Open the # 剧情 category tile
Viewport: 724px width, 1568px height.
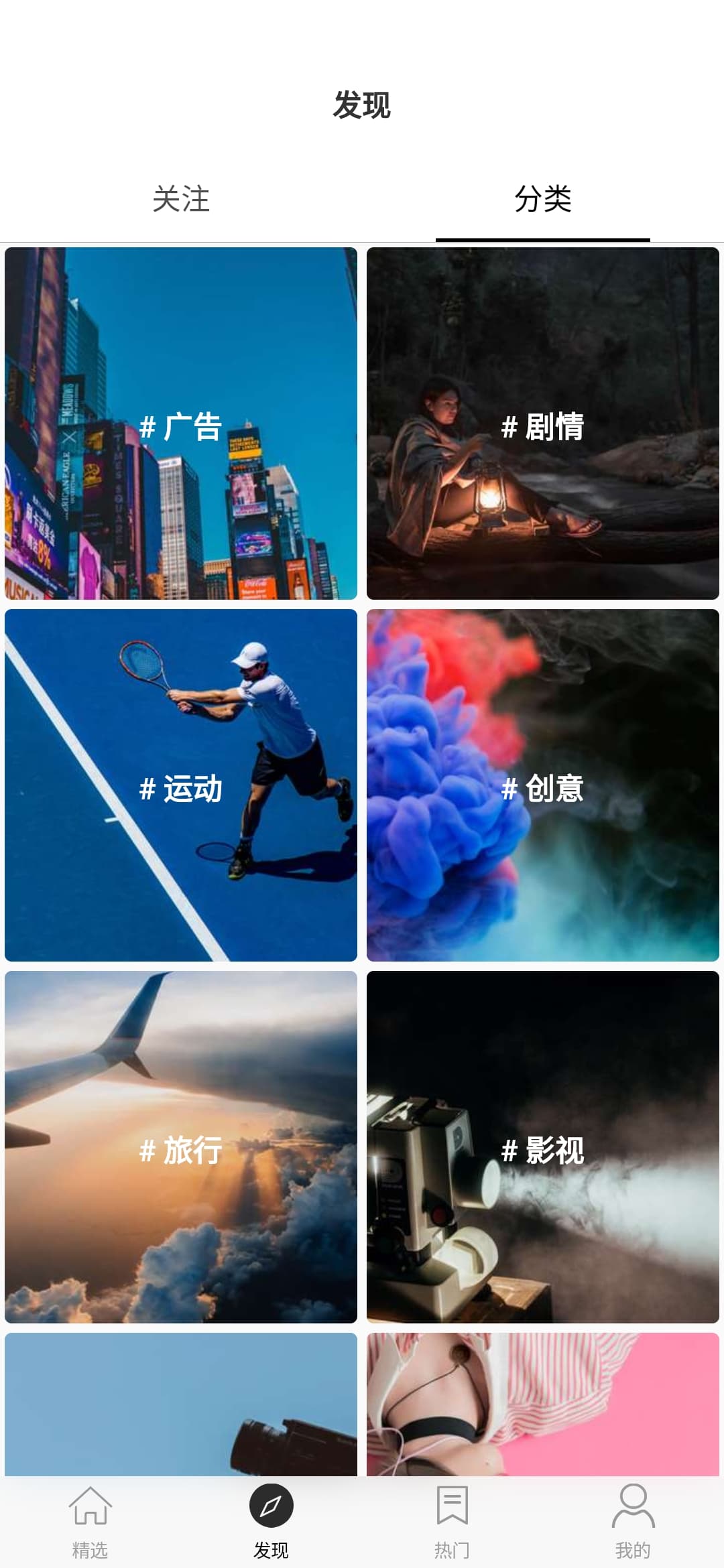point(543,423)
